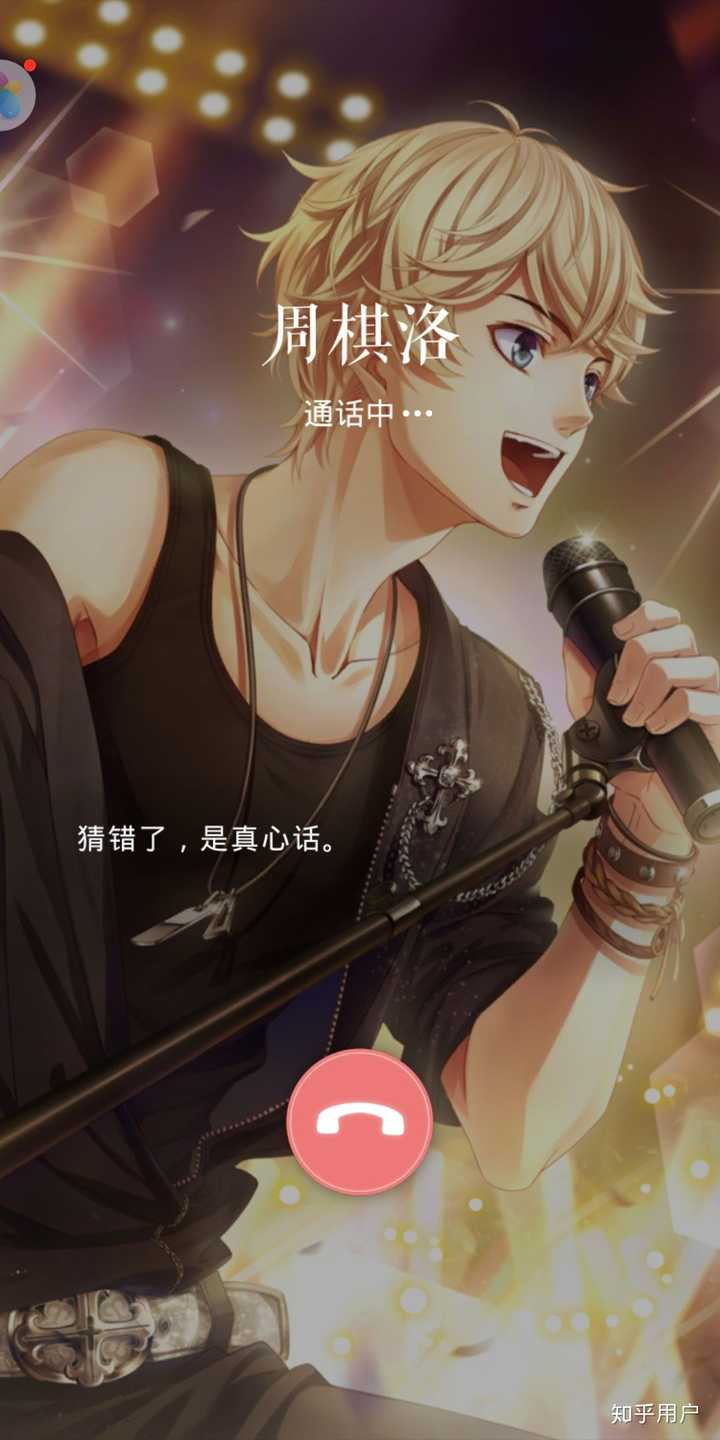Open the floating assistant ball icon
Viewport: 720px width, 1440px height.
12,95
